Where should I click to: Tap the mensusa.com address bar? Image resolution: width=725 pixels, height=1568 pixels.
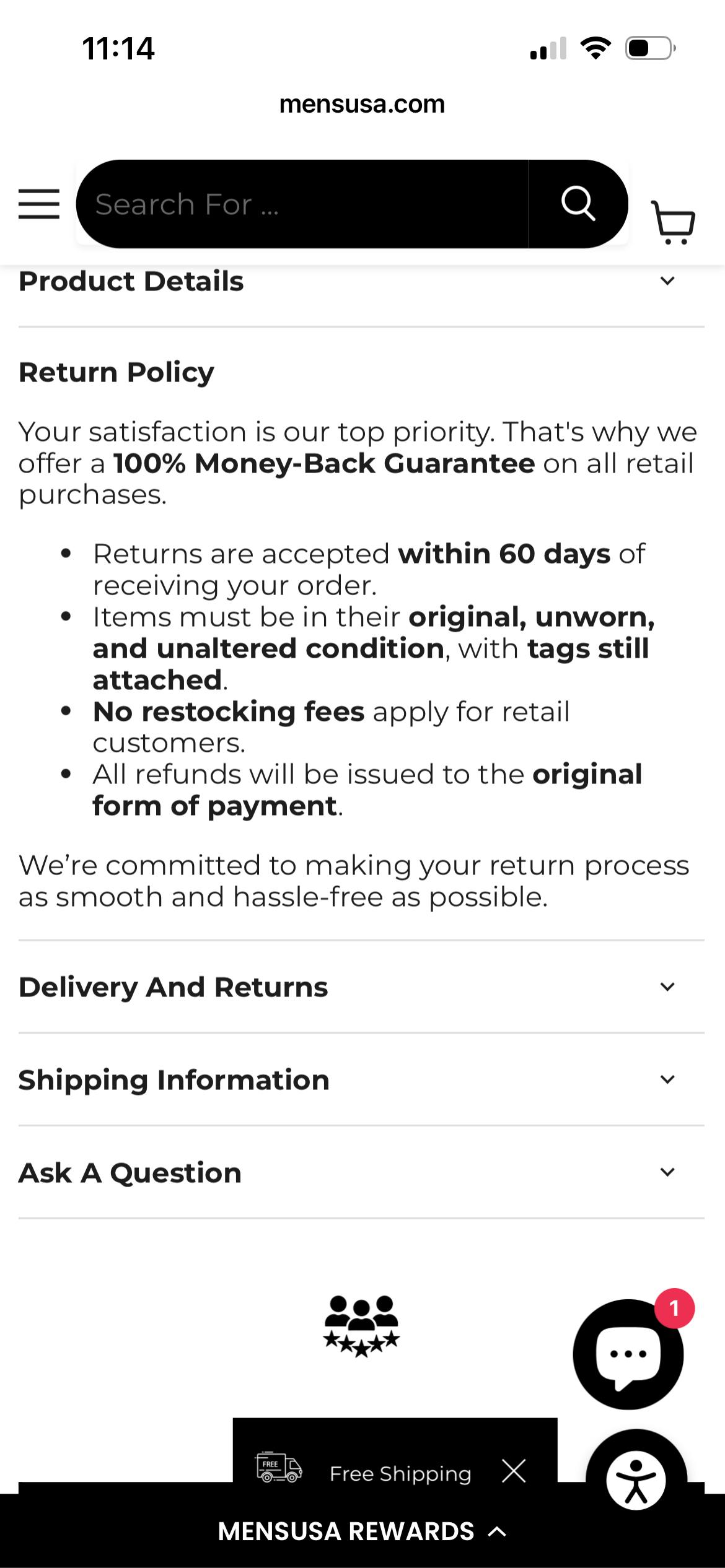[362, 105]
